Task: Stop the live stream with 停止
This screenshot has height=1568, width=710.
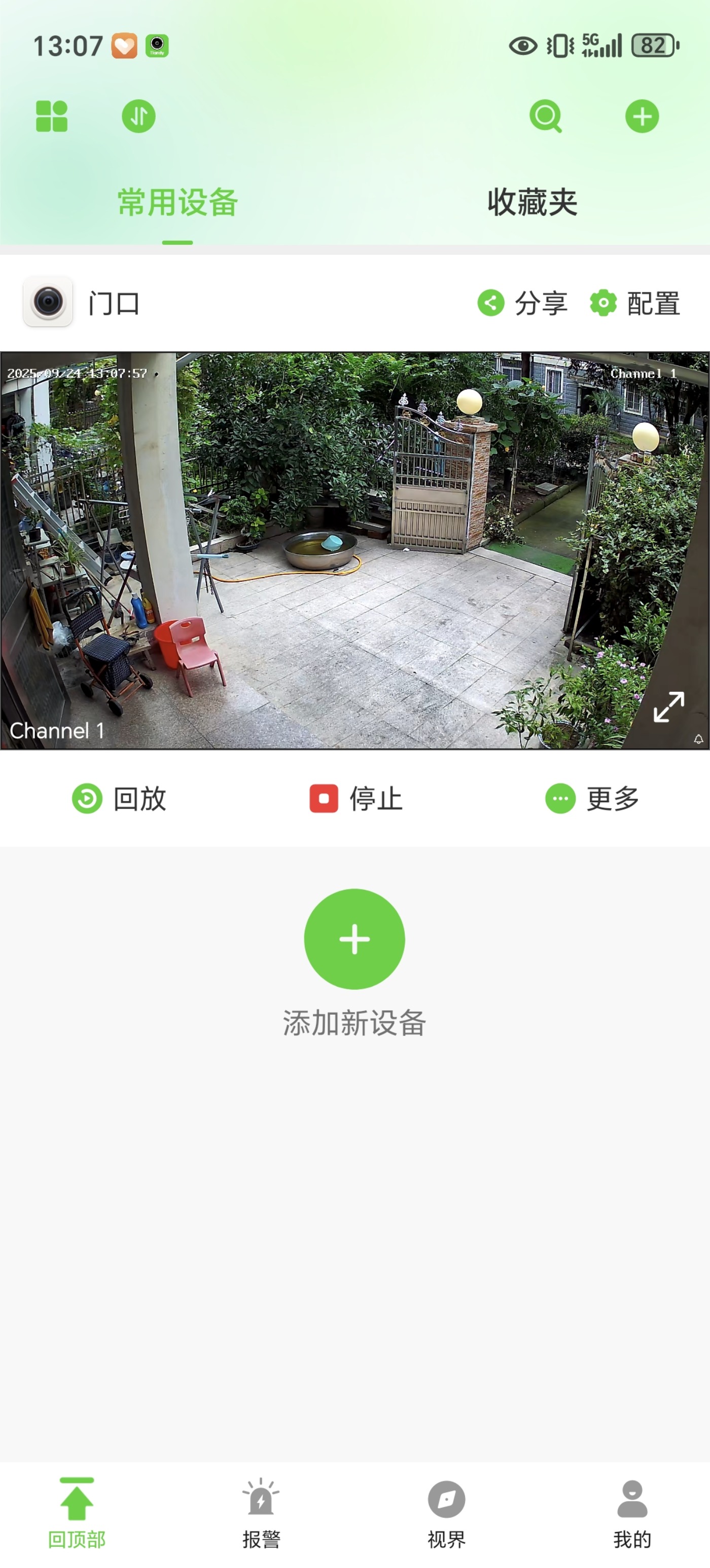Action: click(x=356, y=799)
